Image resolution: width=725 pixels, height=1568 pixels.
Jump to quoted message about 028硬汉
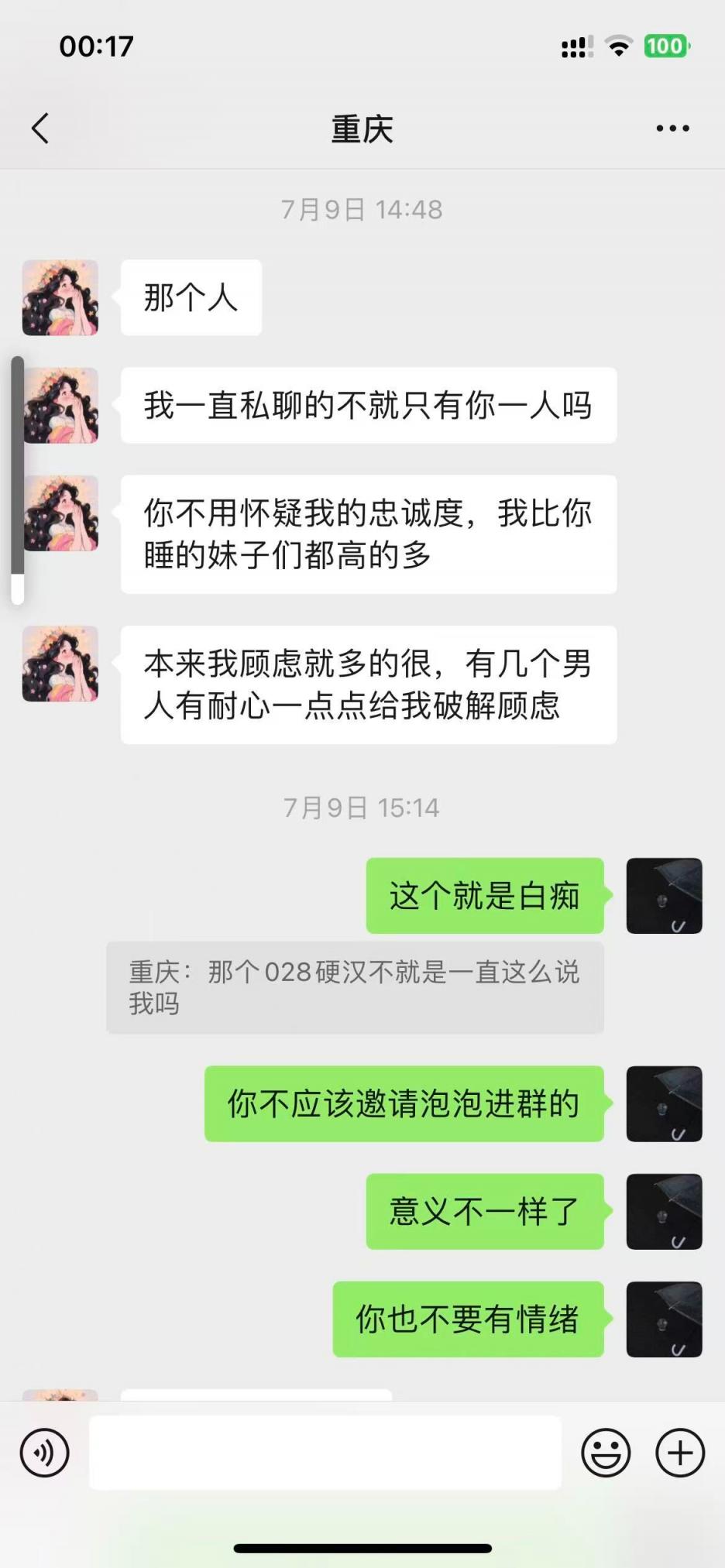click(355, 987)
